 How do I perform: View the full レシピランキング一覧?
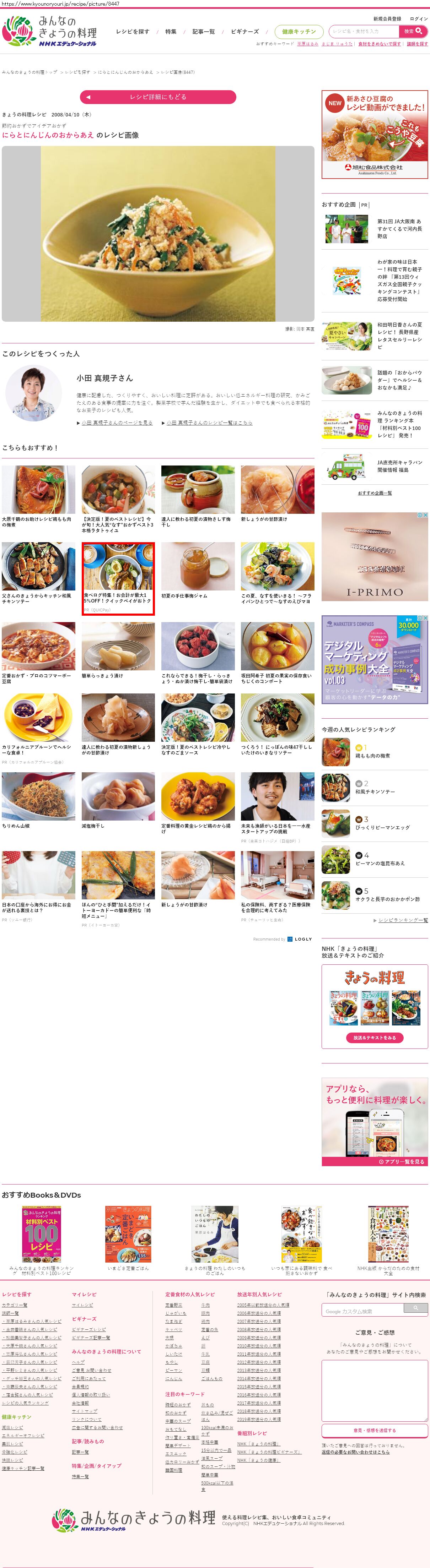click(403, 920)
